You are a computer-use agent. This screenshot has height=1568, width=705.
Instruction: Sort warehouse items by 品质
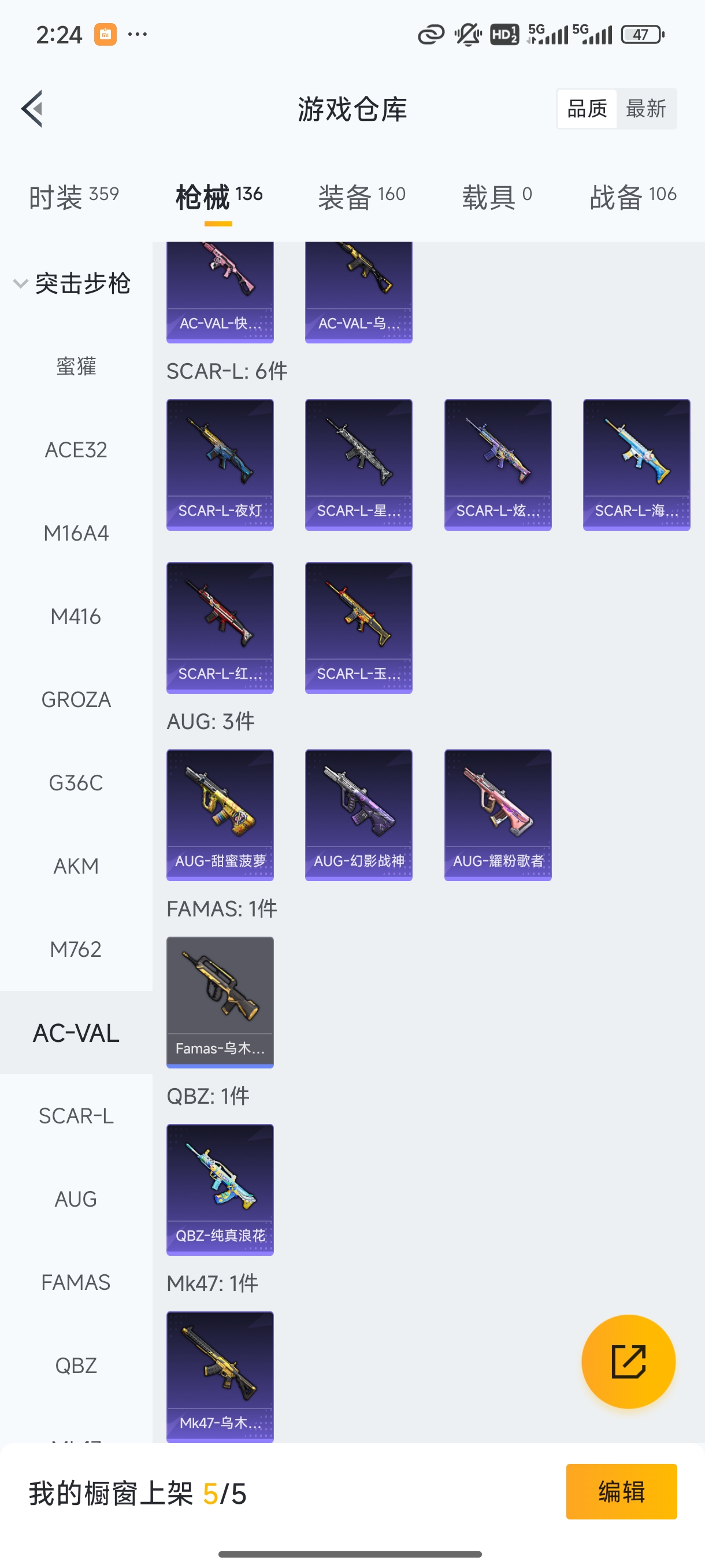pos(587,109)
